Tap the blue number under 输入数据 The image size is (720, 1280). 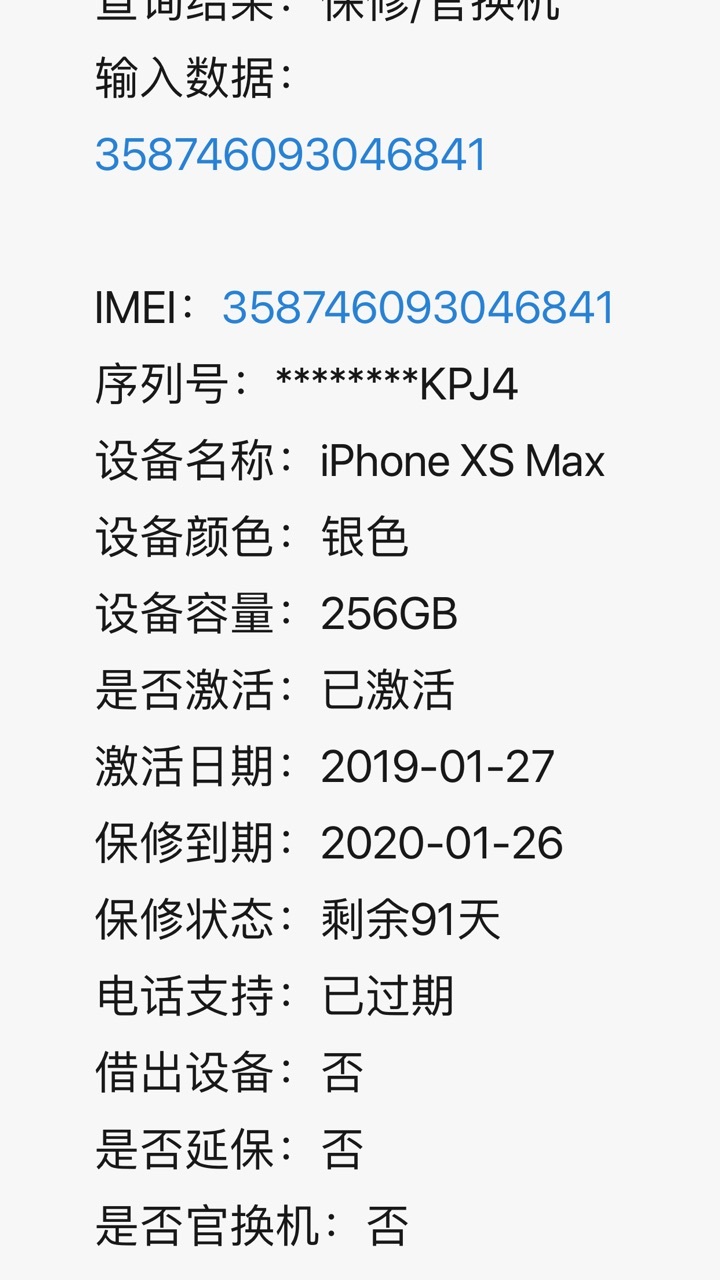[x=291, y=155]
